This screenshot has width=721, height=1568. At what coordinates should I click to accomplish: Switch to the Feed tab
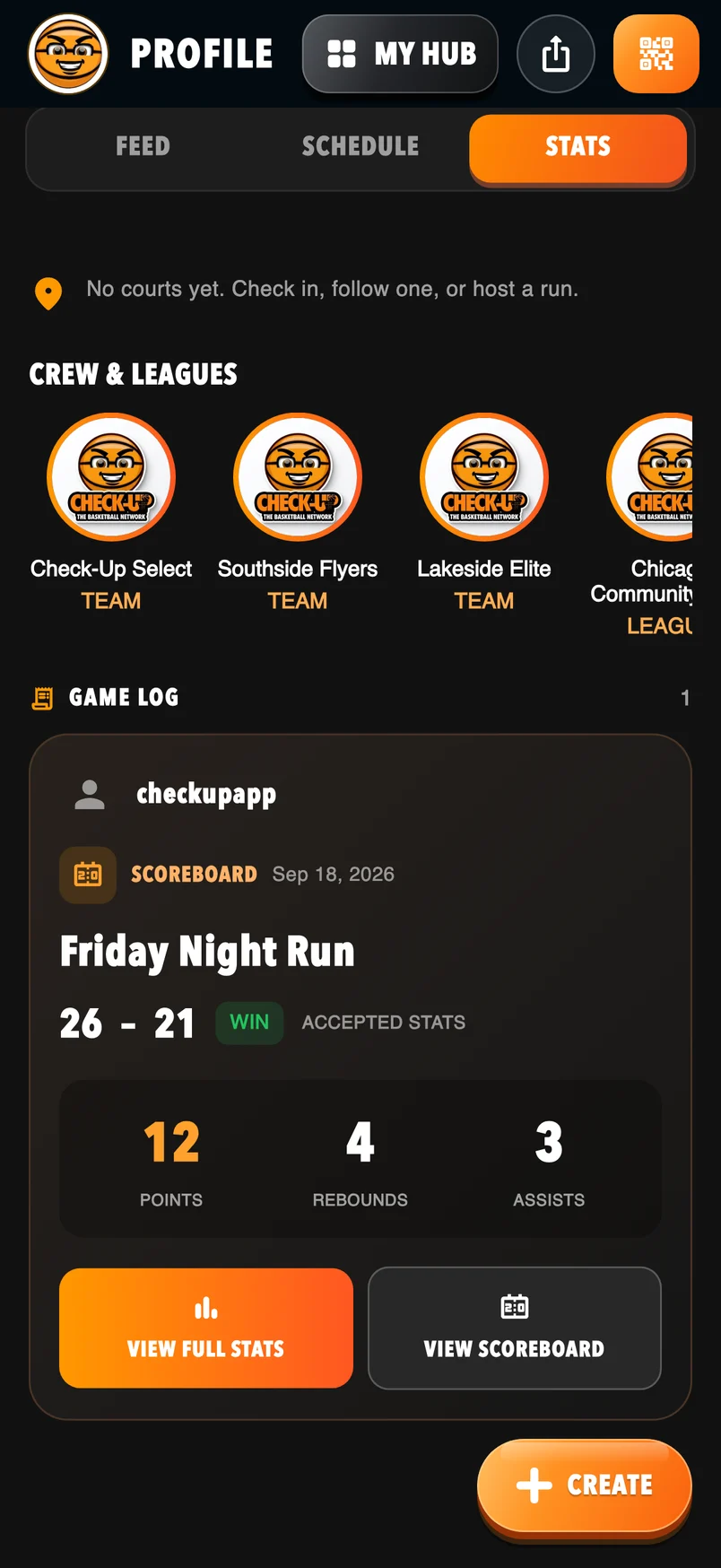(x=143, y=146)
